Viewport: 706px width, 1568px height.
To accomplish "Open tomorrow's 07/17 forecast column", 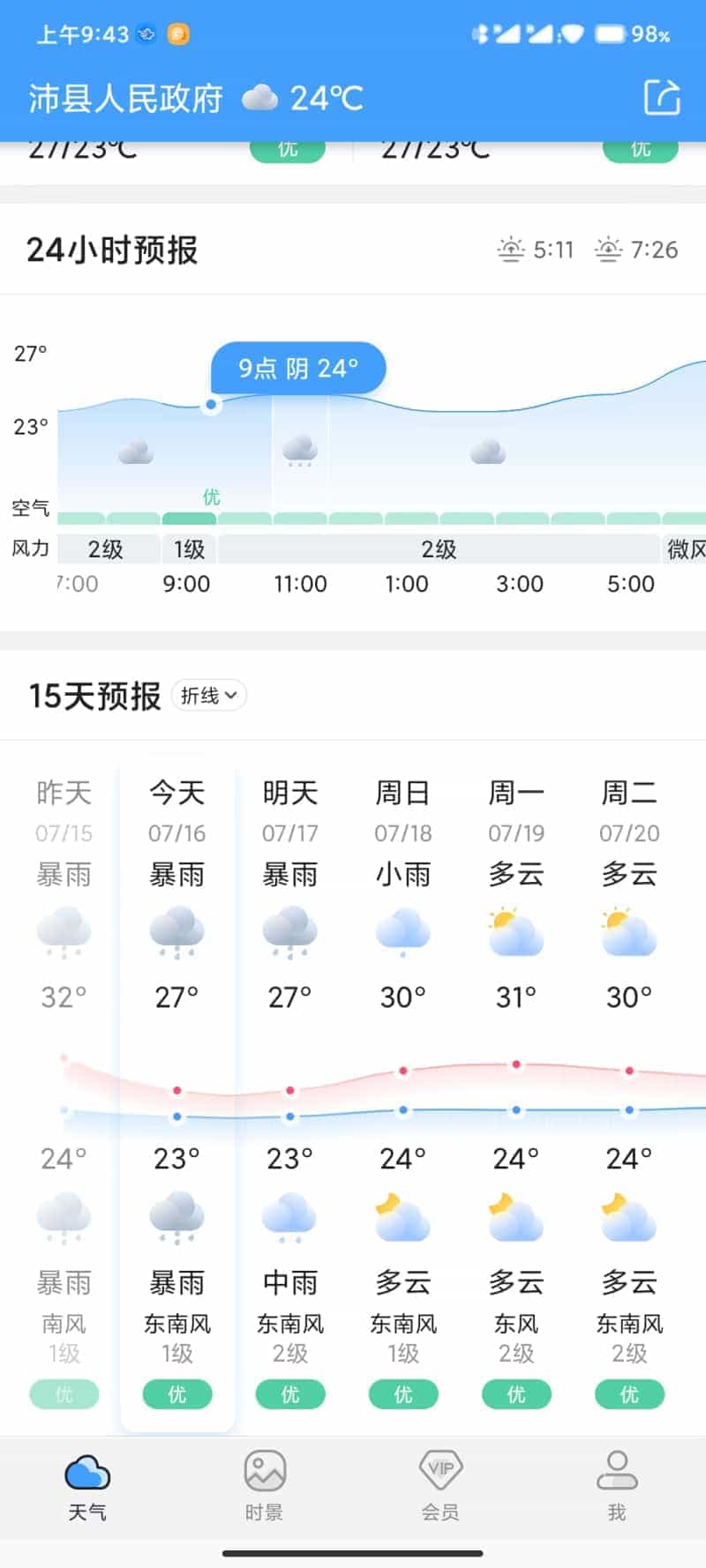I will click(290, 1094).
